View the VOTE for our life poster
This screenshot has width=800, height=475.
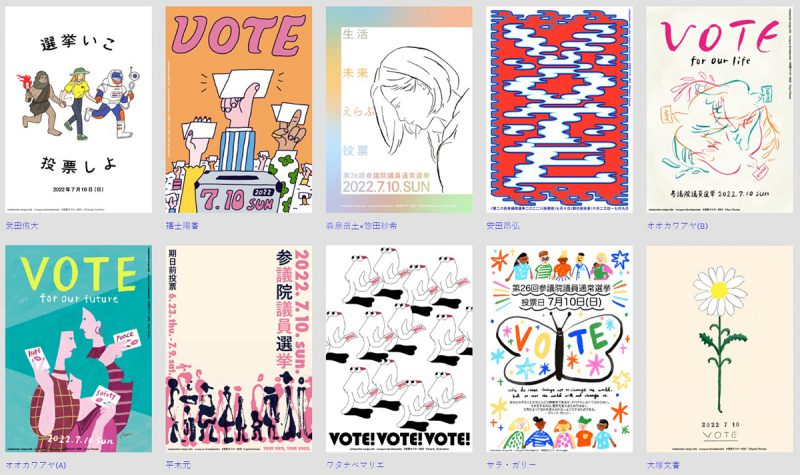(720, 110)
